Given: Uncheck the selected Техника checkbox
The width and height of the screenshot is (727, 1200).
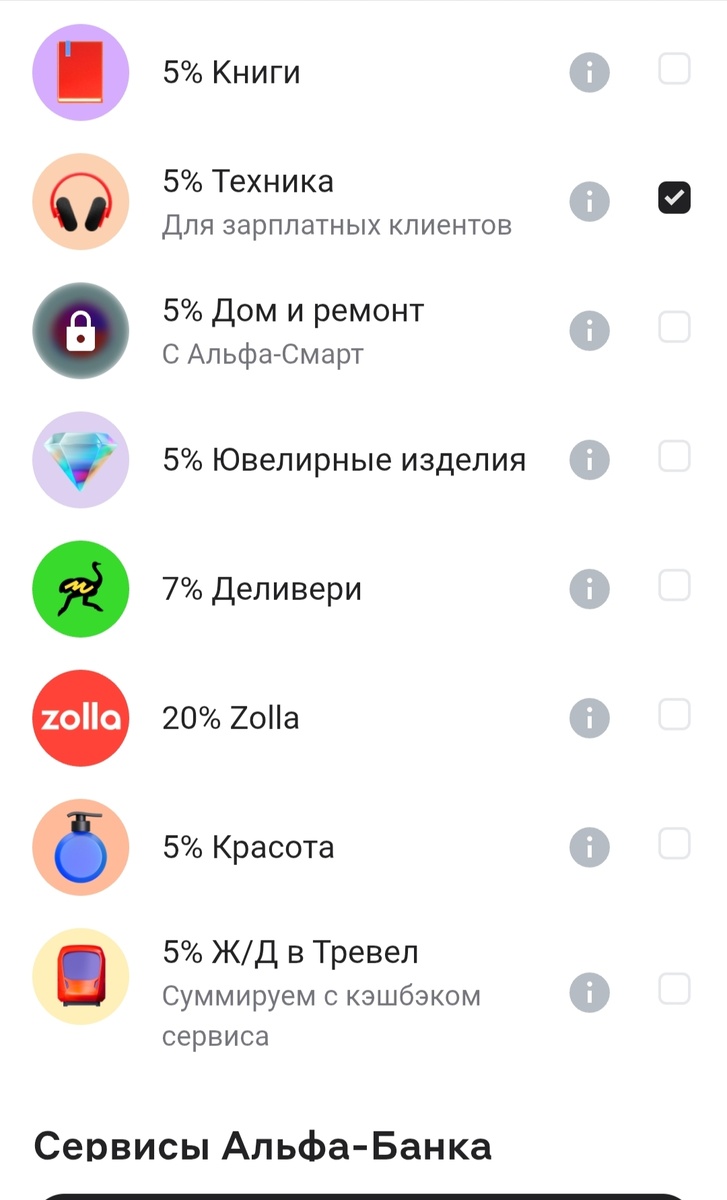Looking at the screenshot, I should (x=675, y=198).
